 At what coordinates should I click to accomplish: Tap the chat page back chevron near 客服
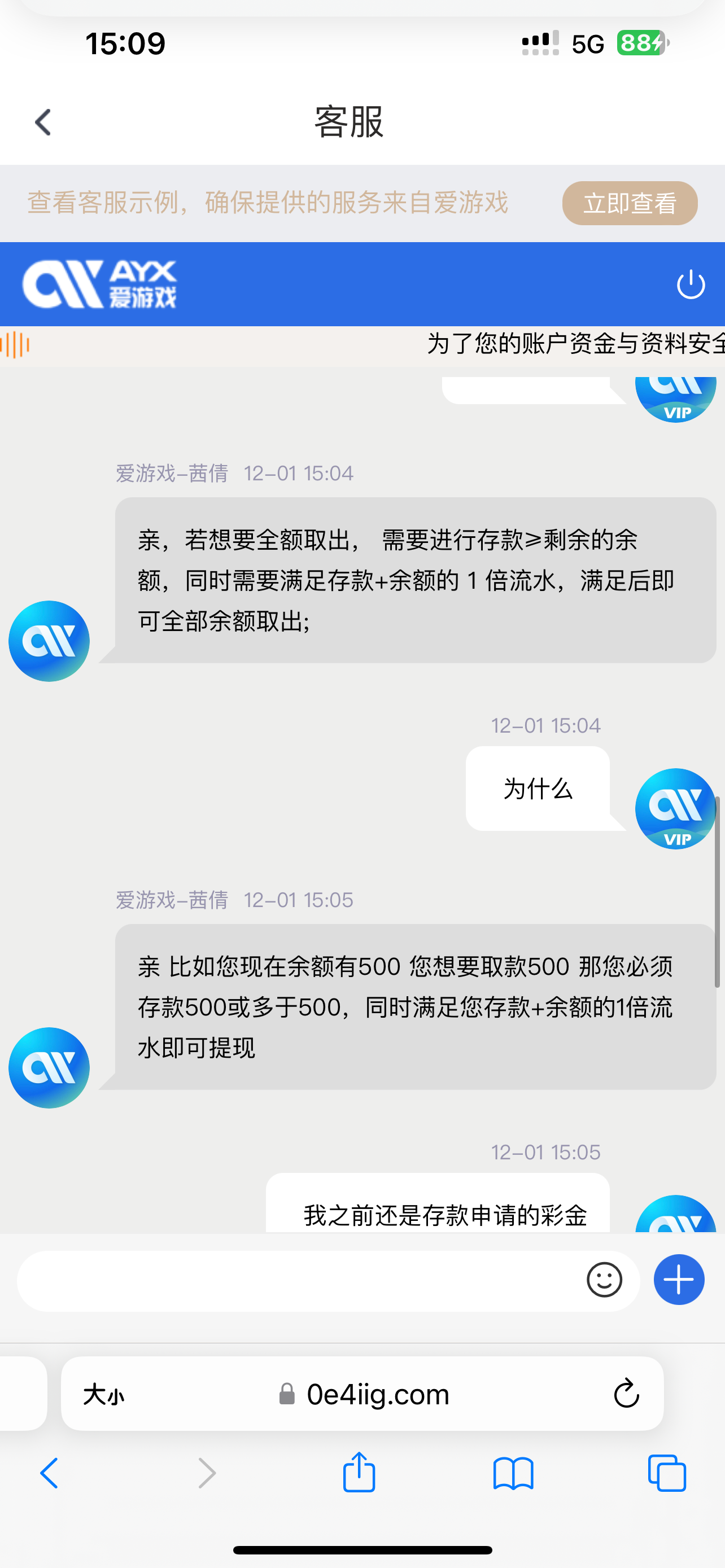[41, 121]
